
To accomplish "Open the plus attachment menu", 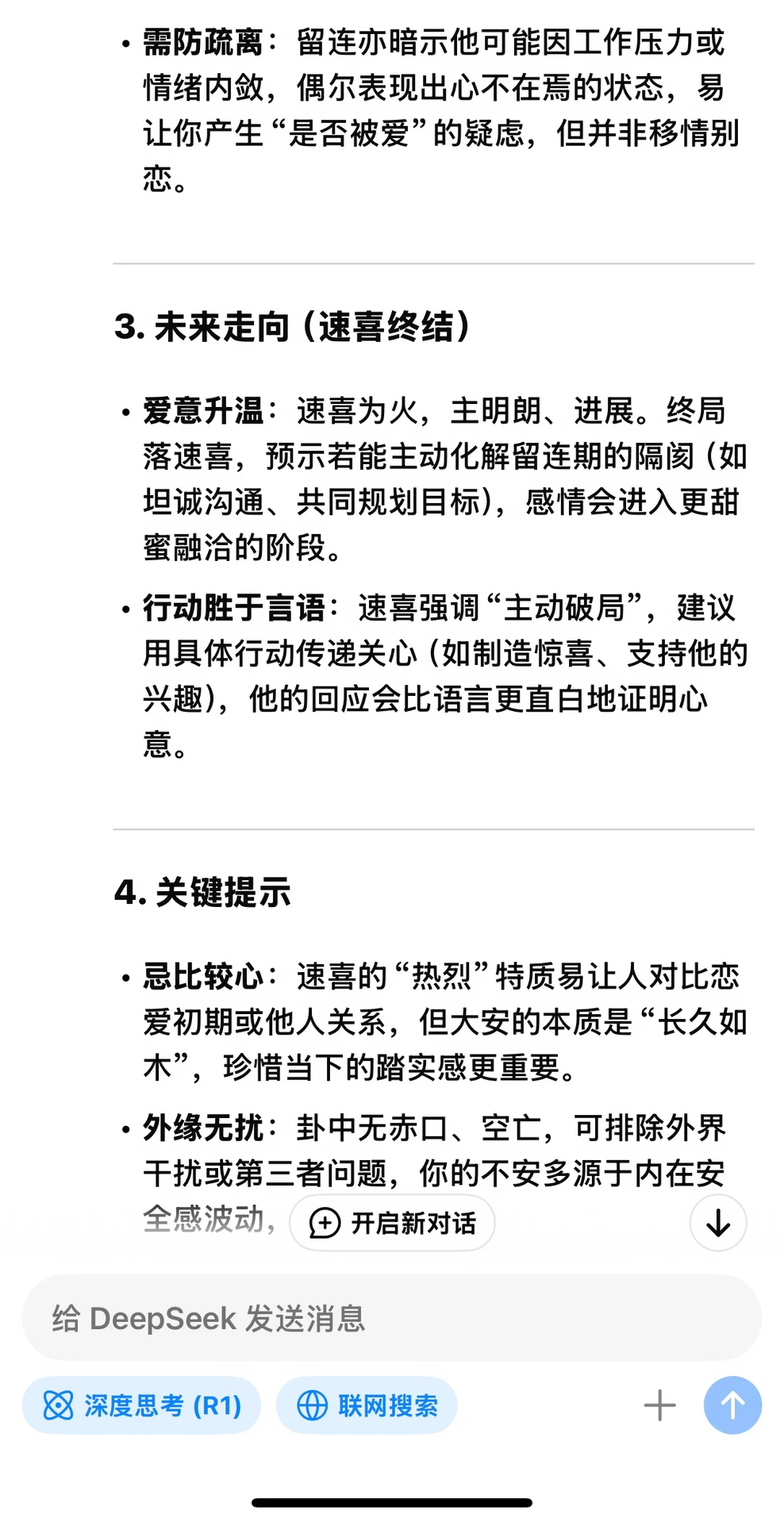I will click(659, 1405).
